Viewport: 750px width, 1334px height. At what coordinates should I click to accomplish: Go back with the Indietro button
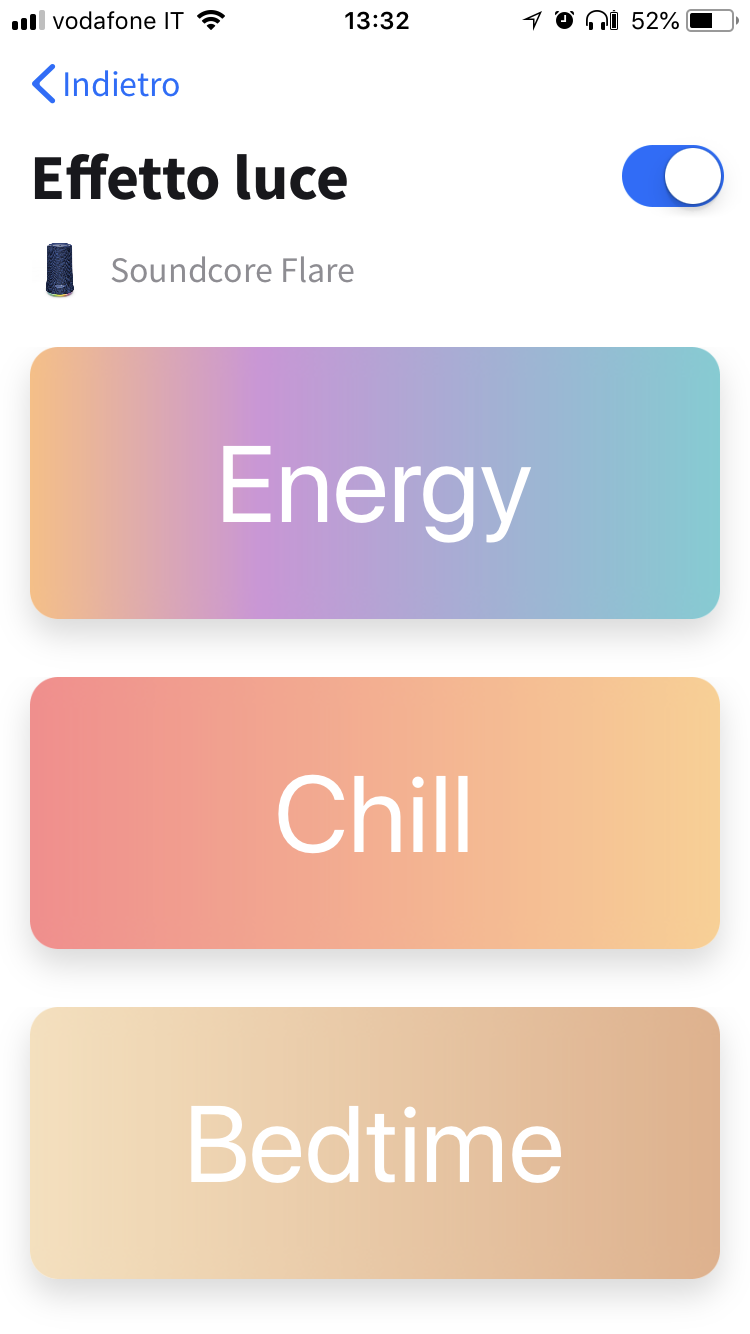coord(106,85)
